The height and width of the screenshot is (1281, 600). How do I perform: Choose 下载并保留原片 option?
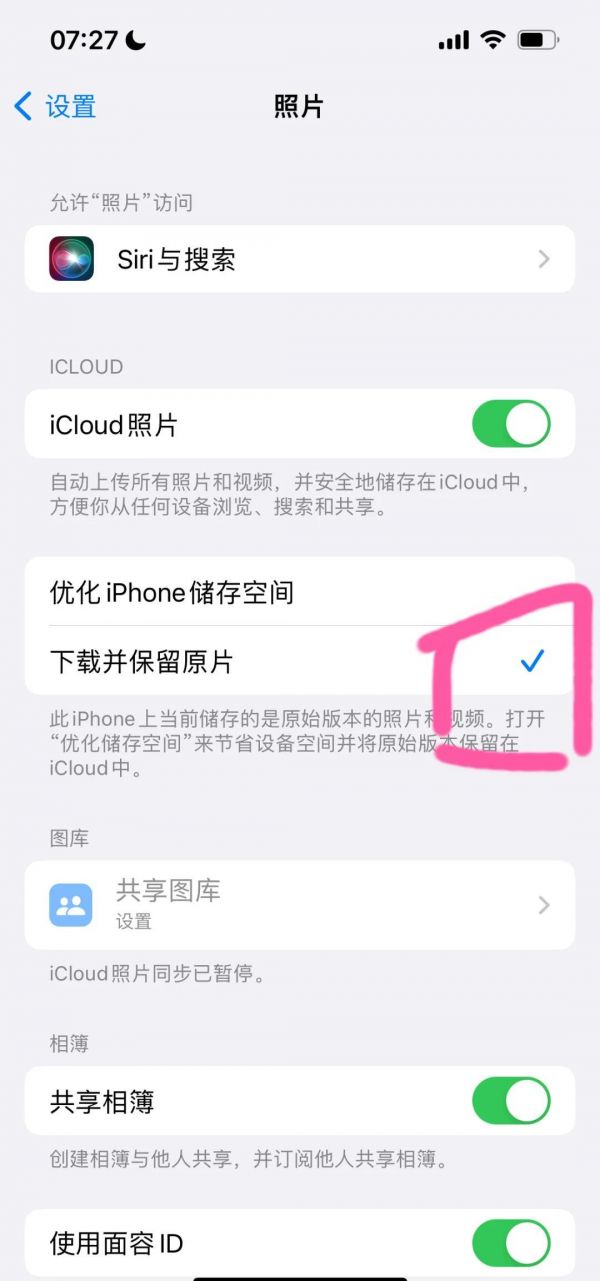300,661
